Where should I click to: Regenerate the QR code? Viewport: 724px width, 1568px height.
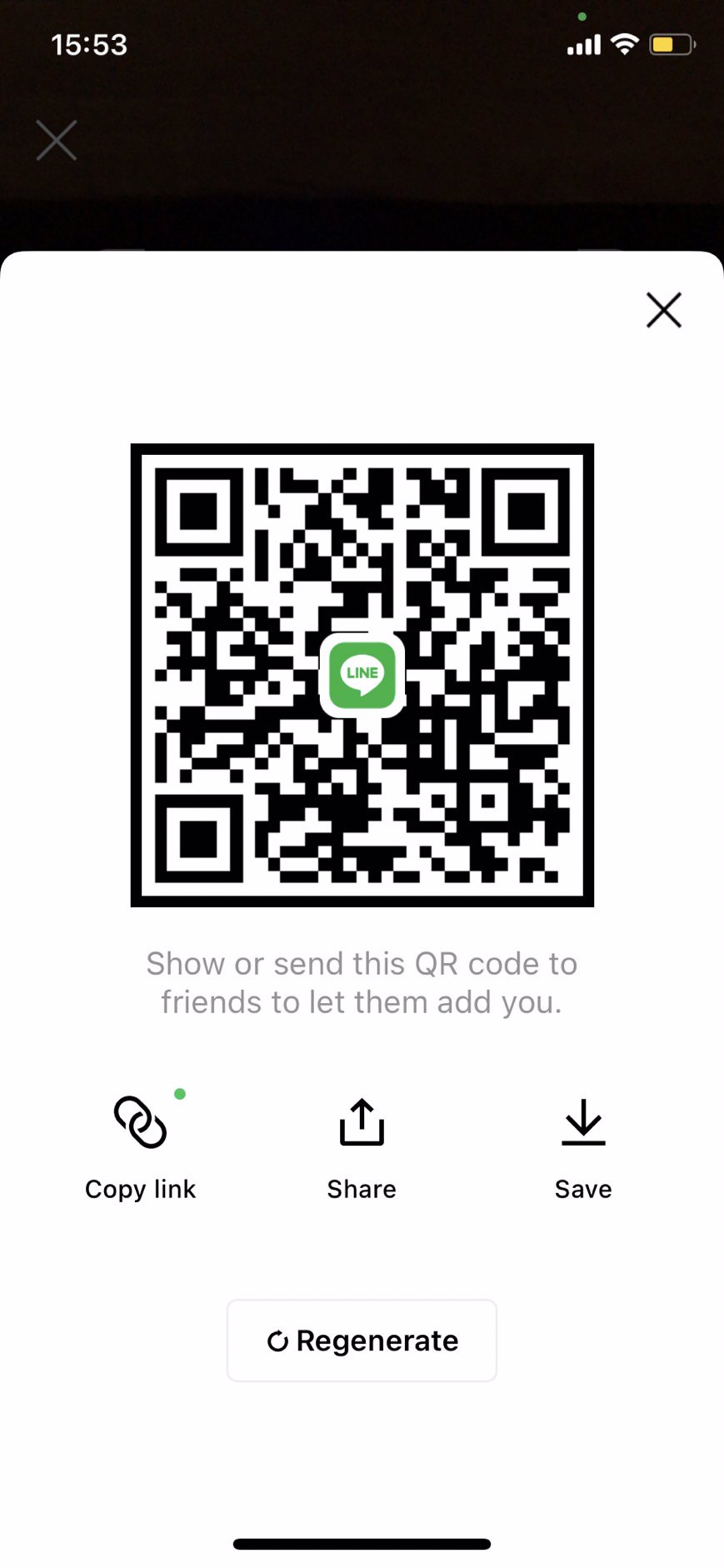(362, 1341)
